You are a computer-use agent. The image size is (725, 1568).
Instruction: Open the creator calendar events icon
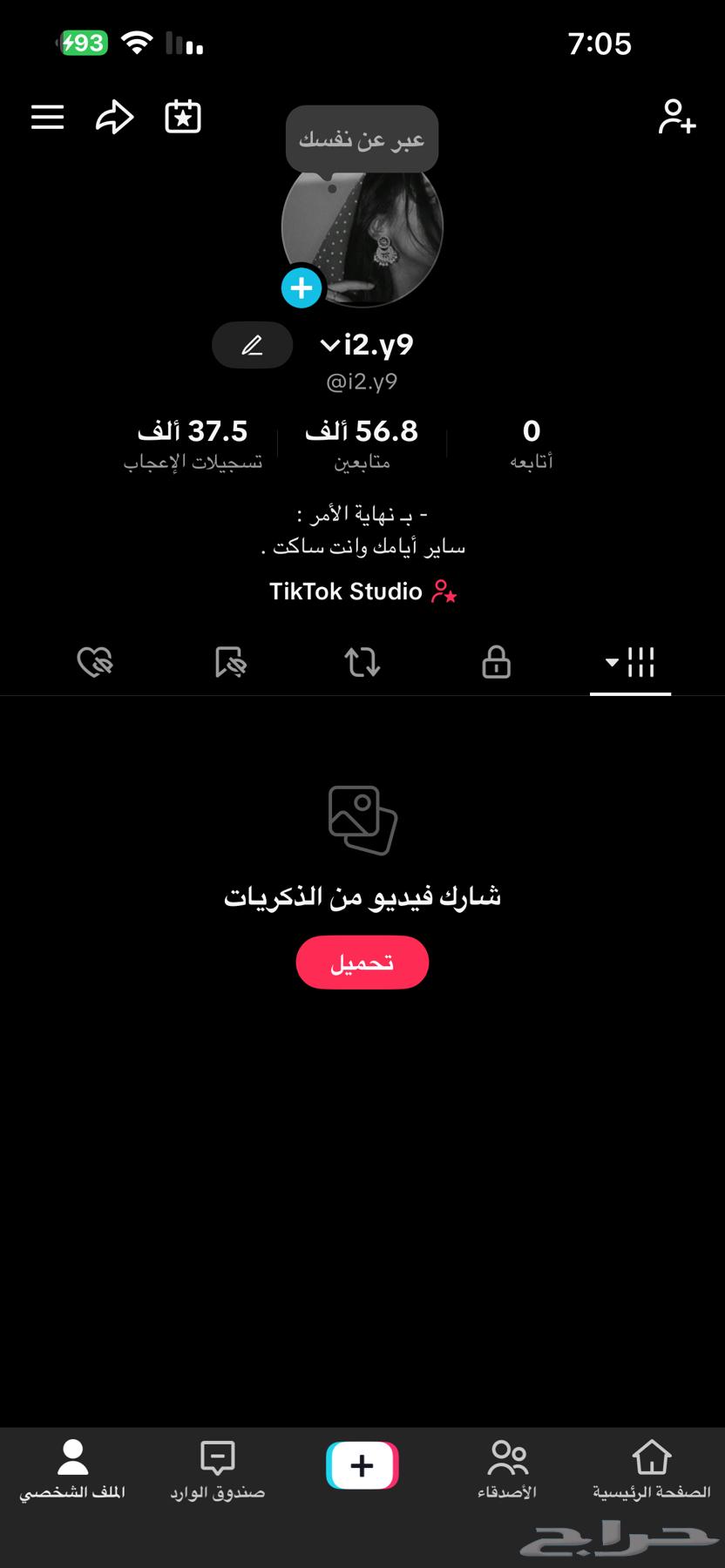(182, 117)
